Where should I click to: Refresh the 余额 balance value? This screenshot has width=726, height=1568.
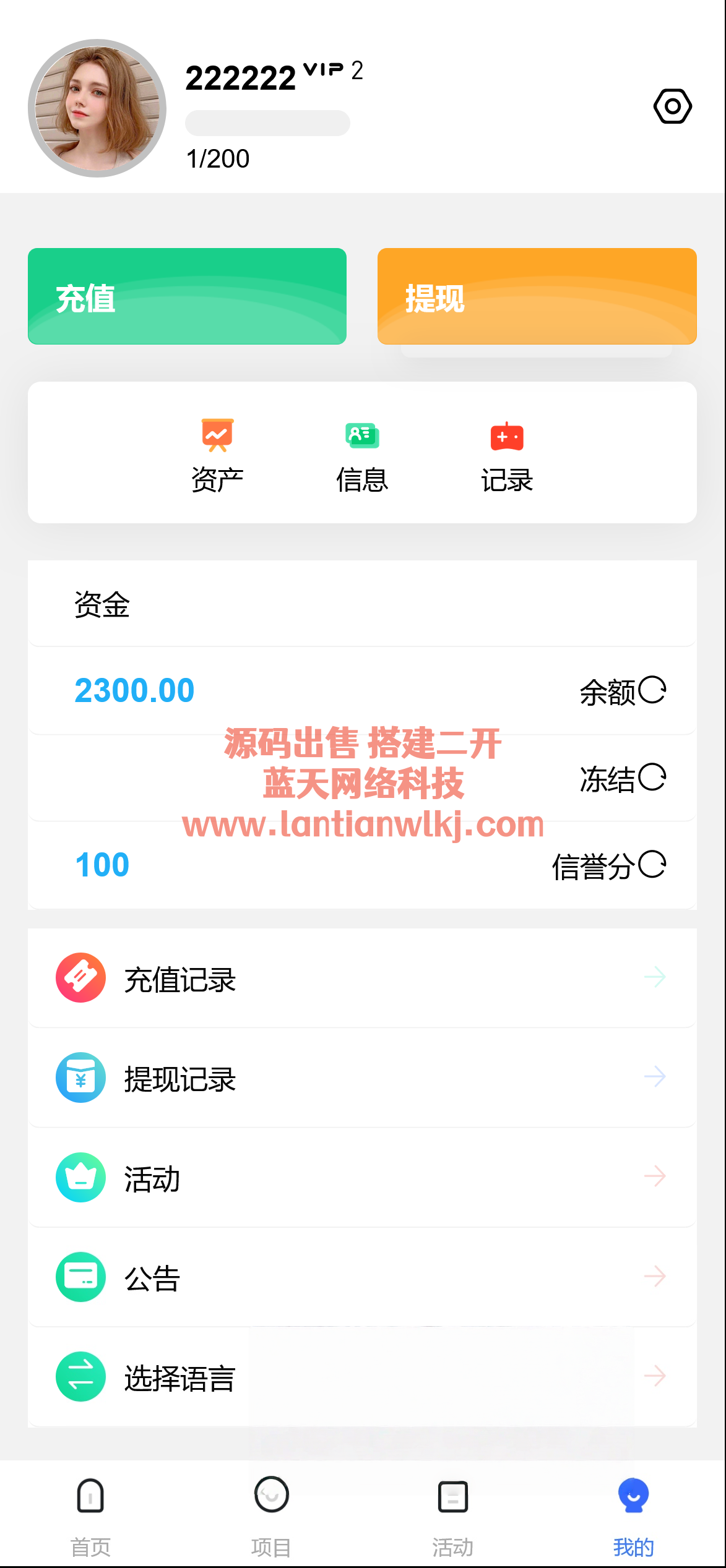[652, 690]
